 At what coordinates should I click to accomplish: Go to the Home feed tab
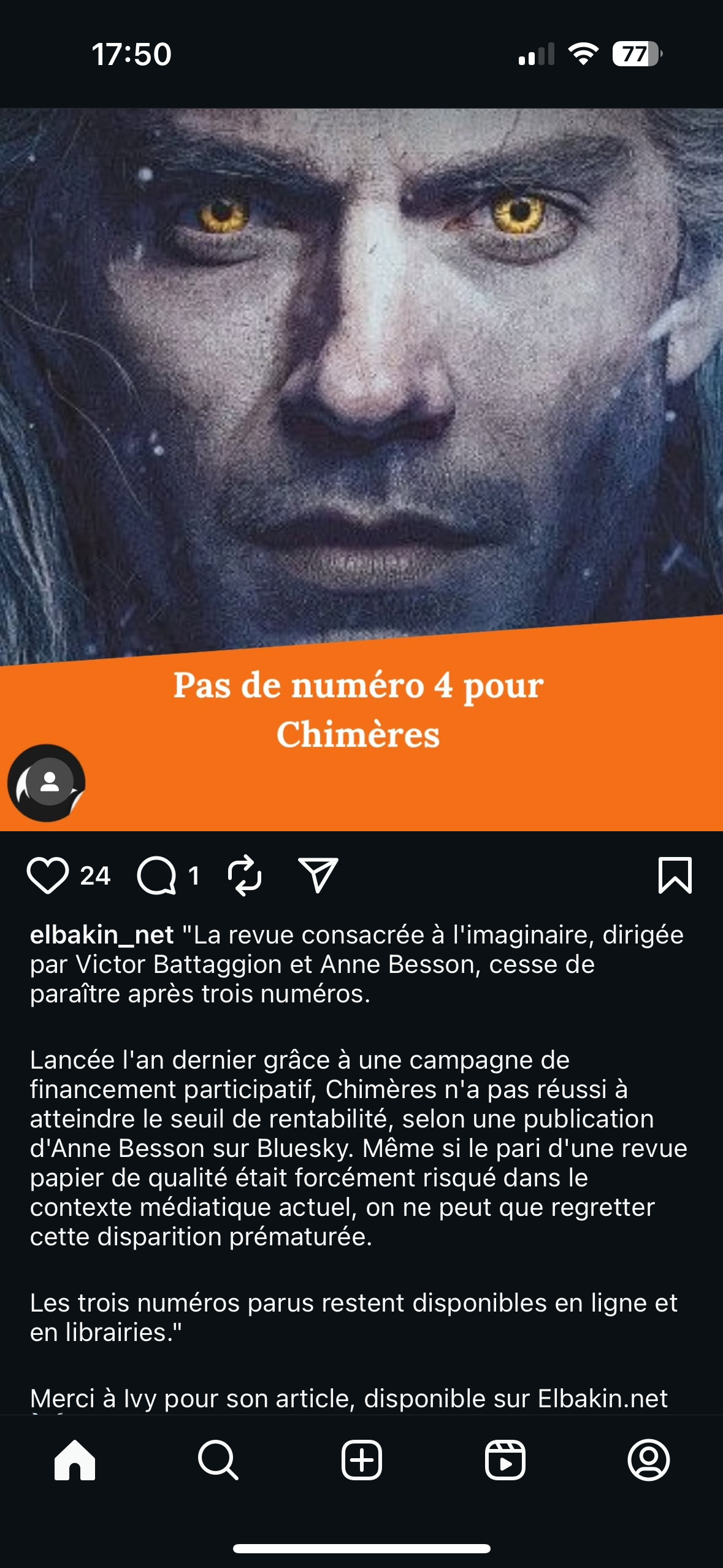pyautogui.click(x=75, y=1460)
